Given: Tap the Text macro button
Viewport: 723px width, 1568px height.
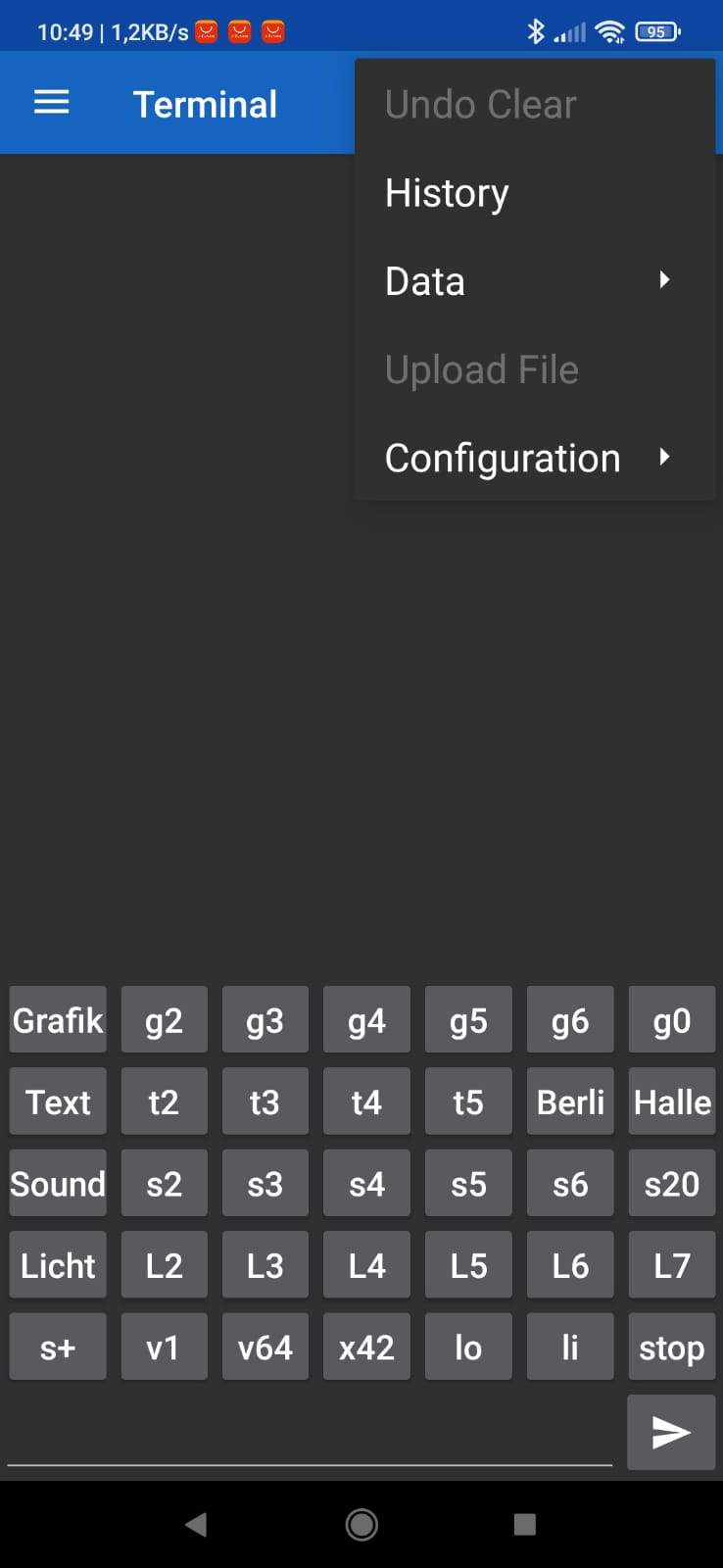Looking at the screenshot, I should (x=58, y=1102).
